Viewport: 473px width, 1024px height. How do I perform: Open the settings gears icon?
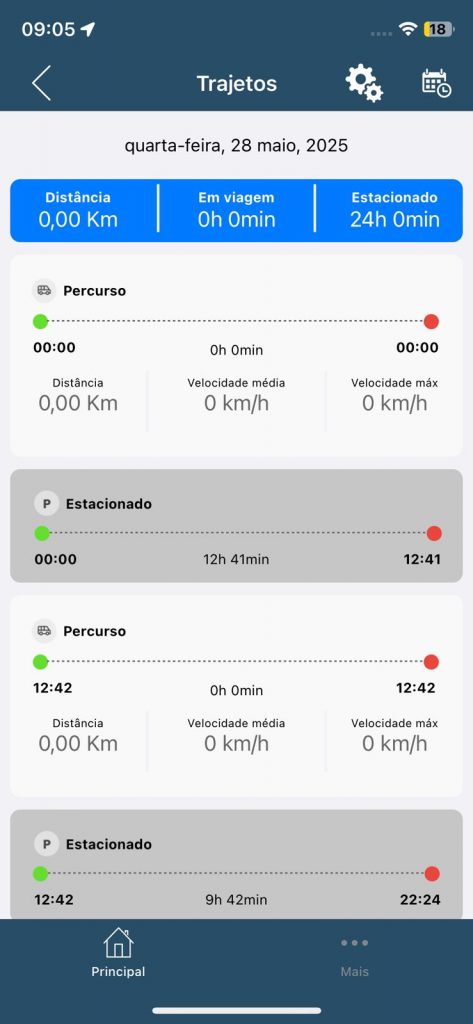(x=364, y=83)
